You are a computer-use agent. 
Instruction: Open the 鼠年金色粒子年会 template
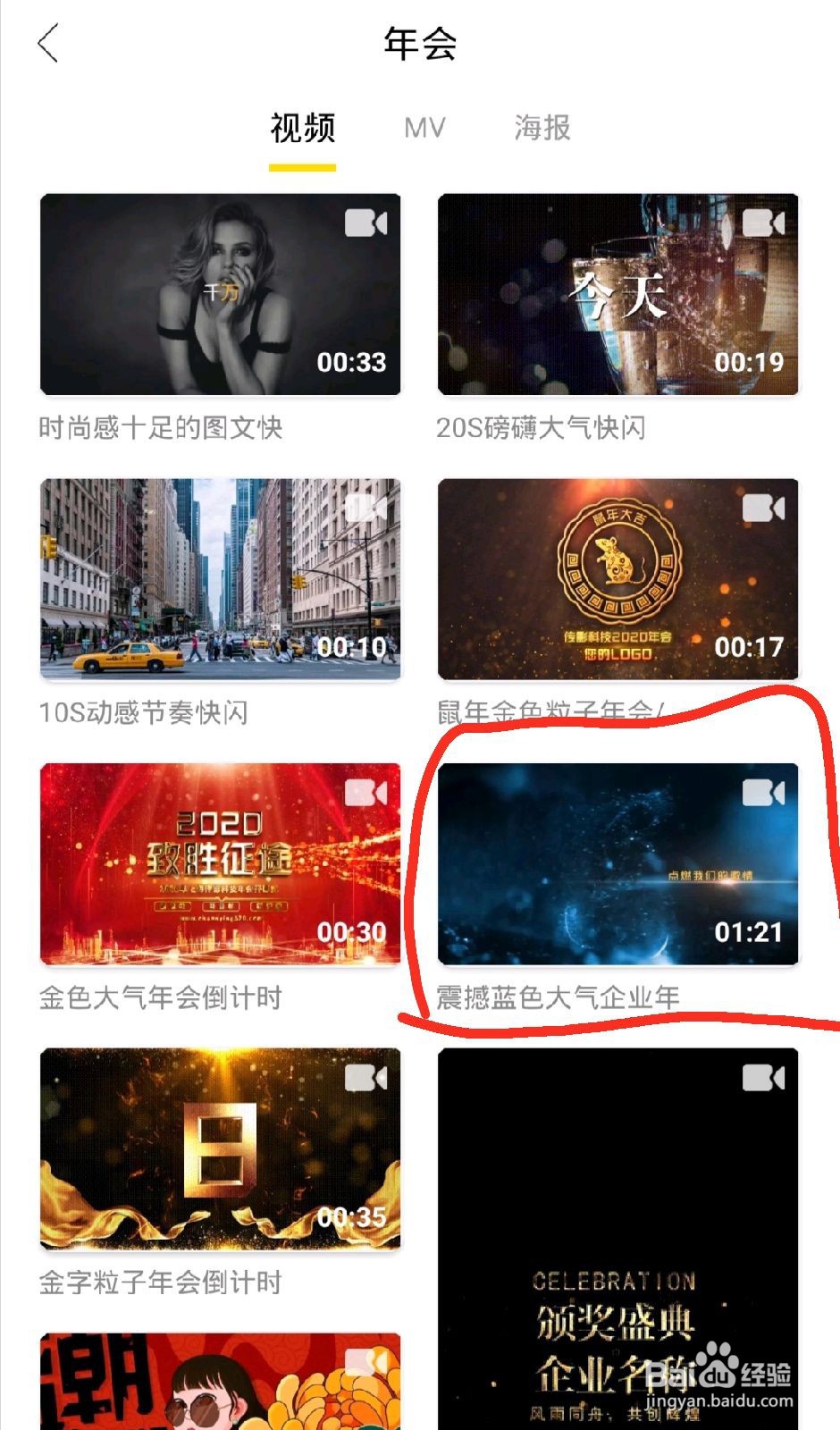tap(617, 576)
